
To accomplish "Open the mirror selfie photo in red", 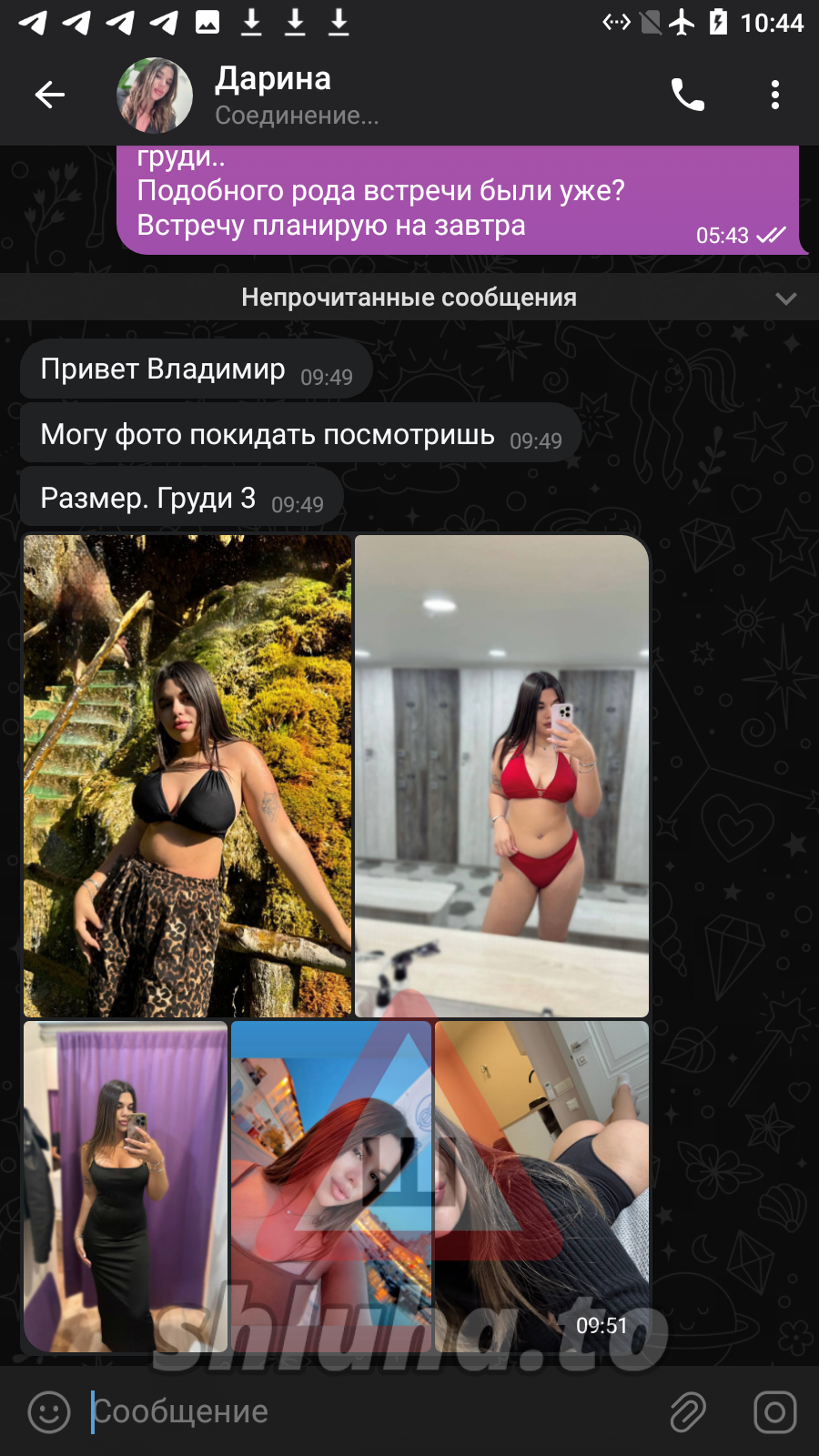I will [x=501, y=775].
